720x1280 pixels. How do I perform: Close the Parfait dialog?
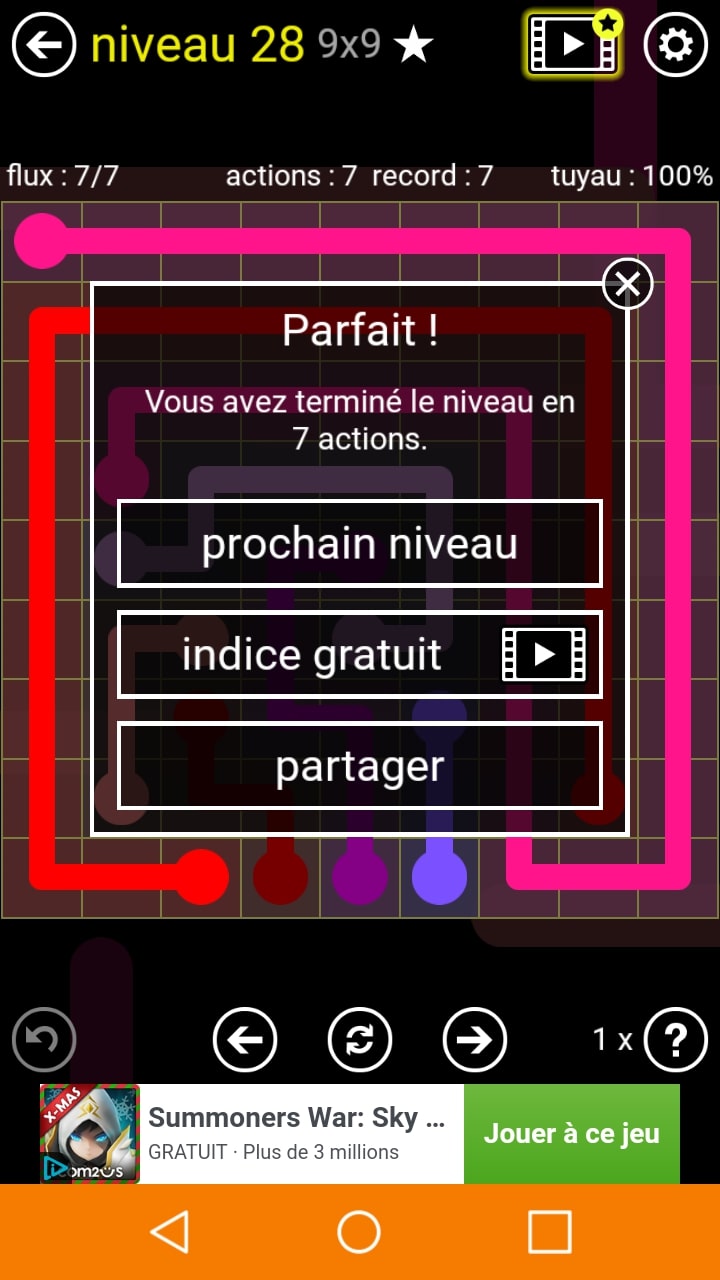click(627, 284)
